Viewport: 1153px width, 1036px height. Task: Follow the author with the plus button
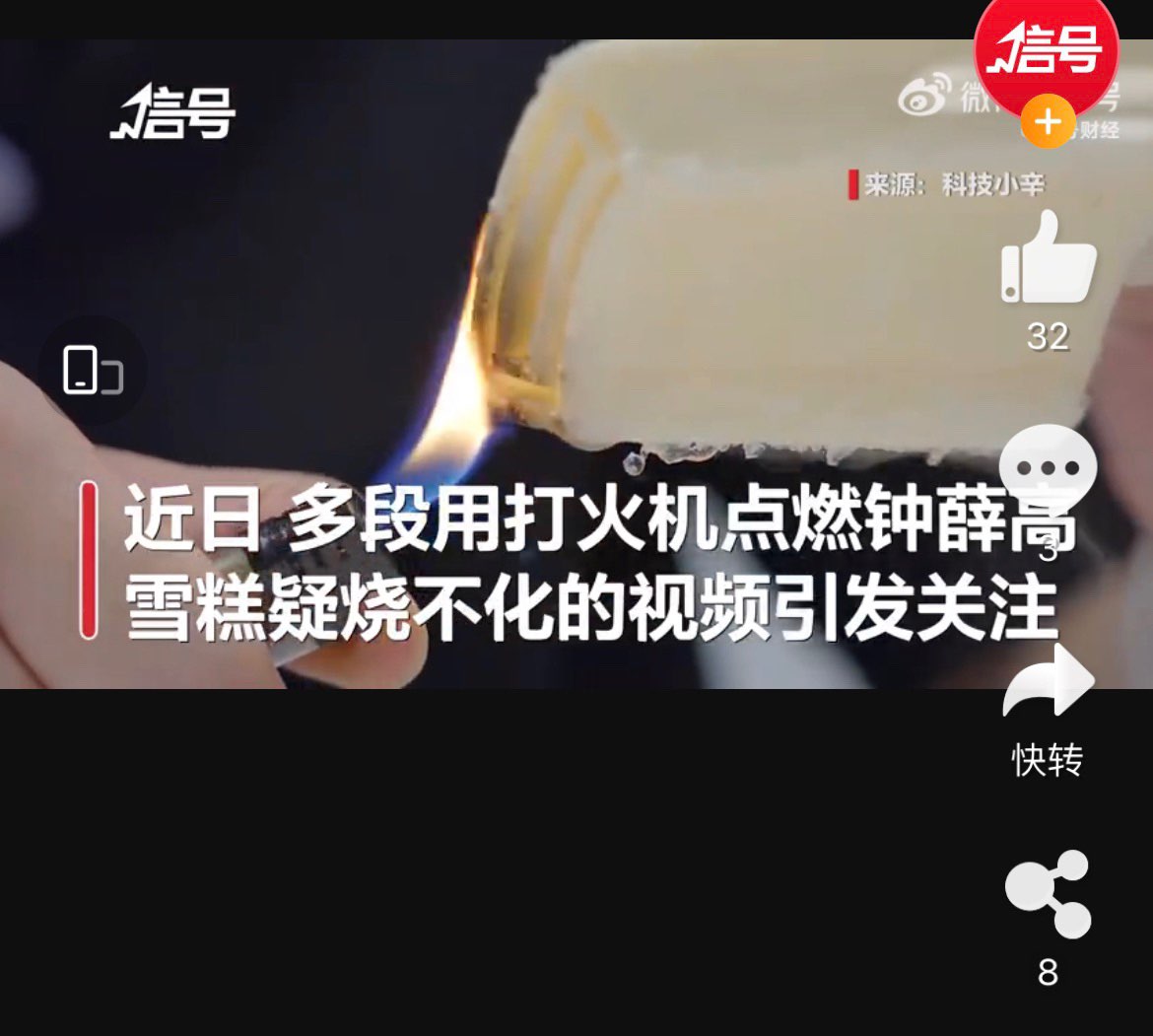coord(1048,123)
